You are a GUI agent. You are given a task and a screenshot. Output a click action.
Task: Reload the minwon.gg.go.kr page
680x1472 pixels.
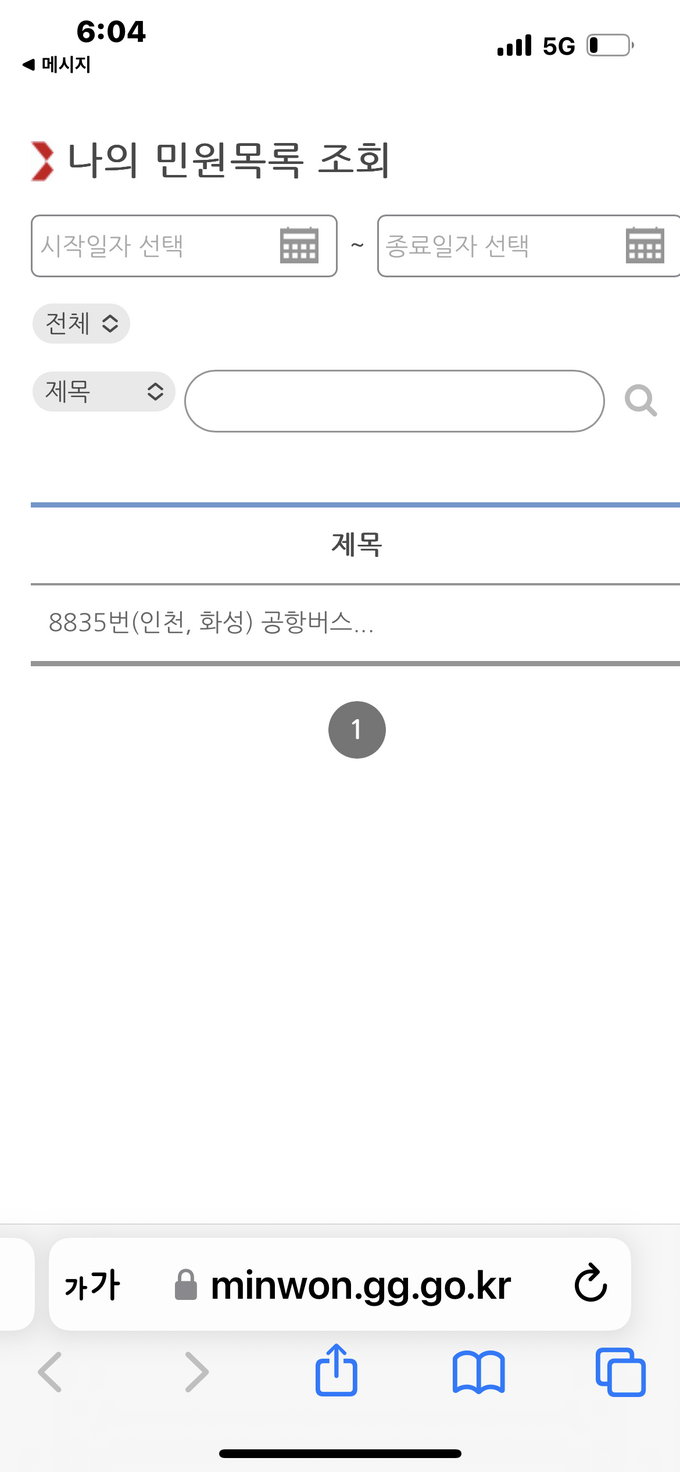pyautogui.click(x=591, y=1284)
